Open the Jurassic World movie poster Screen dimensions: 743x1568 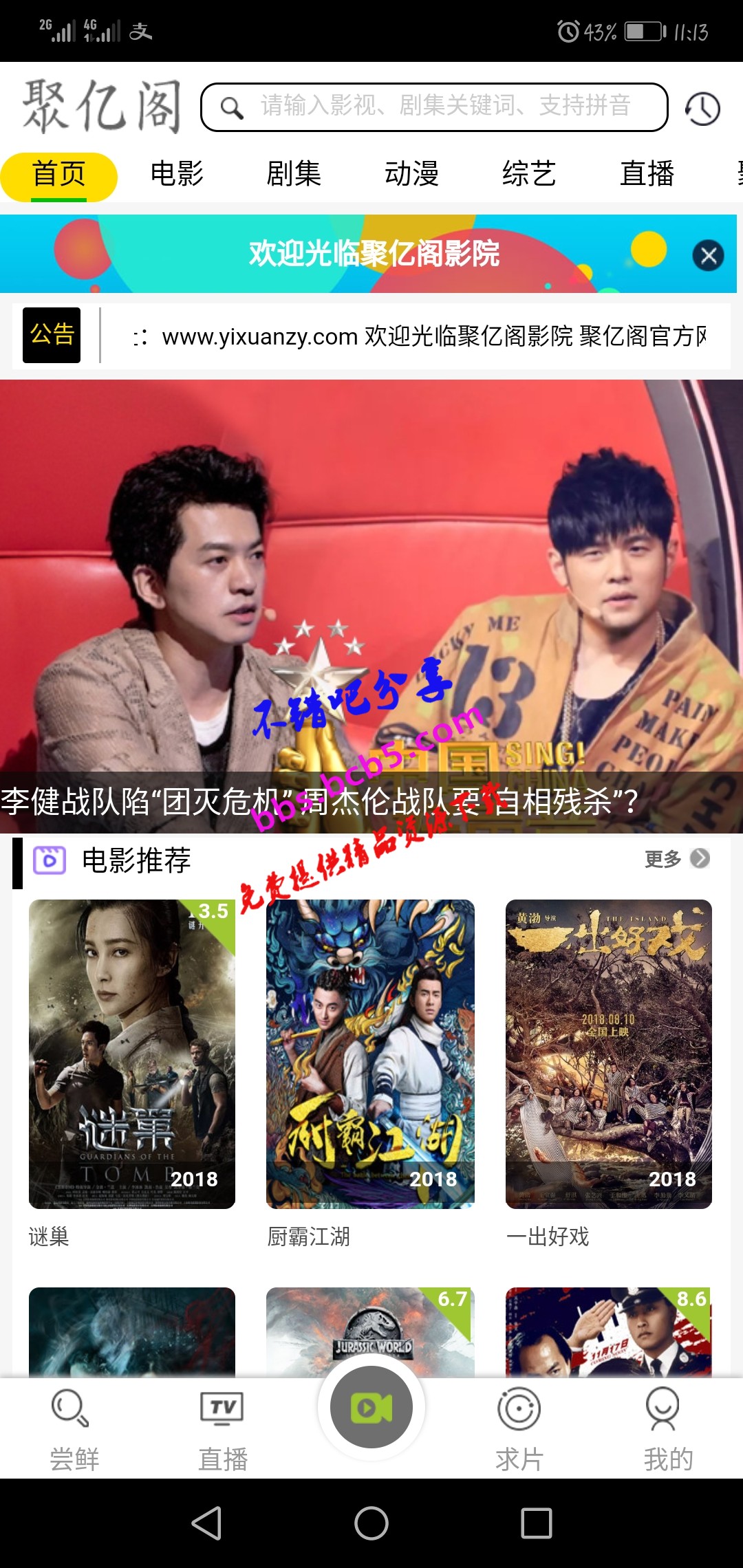[370, 1331]
